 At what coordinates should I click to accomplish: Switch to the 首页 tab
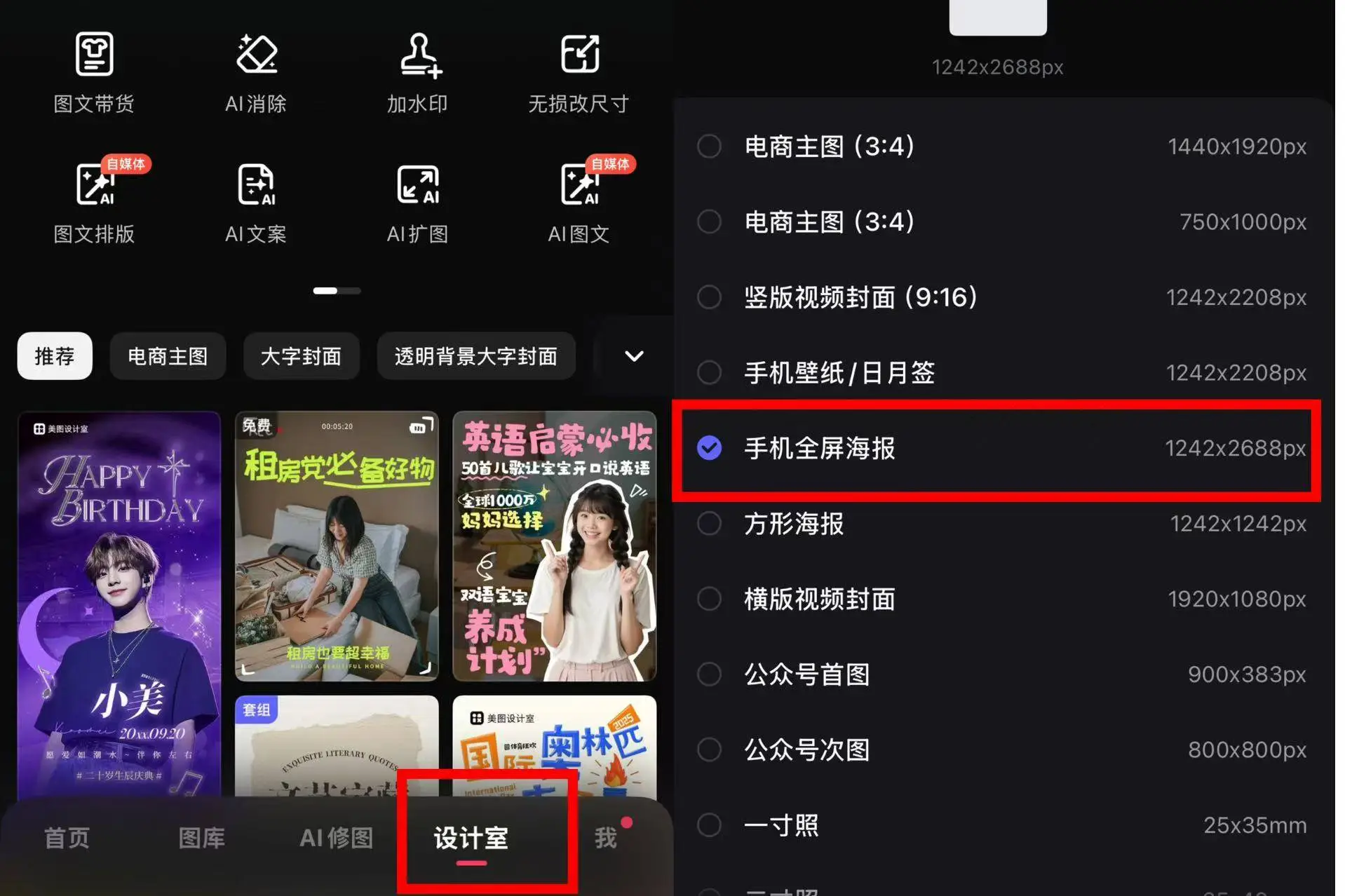point(67,837)
